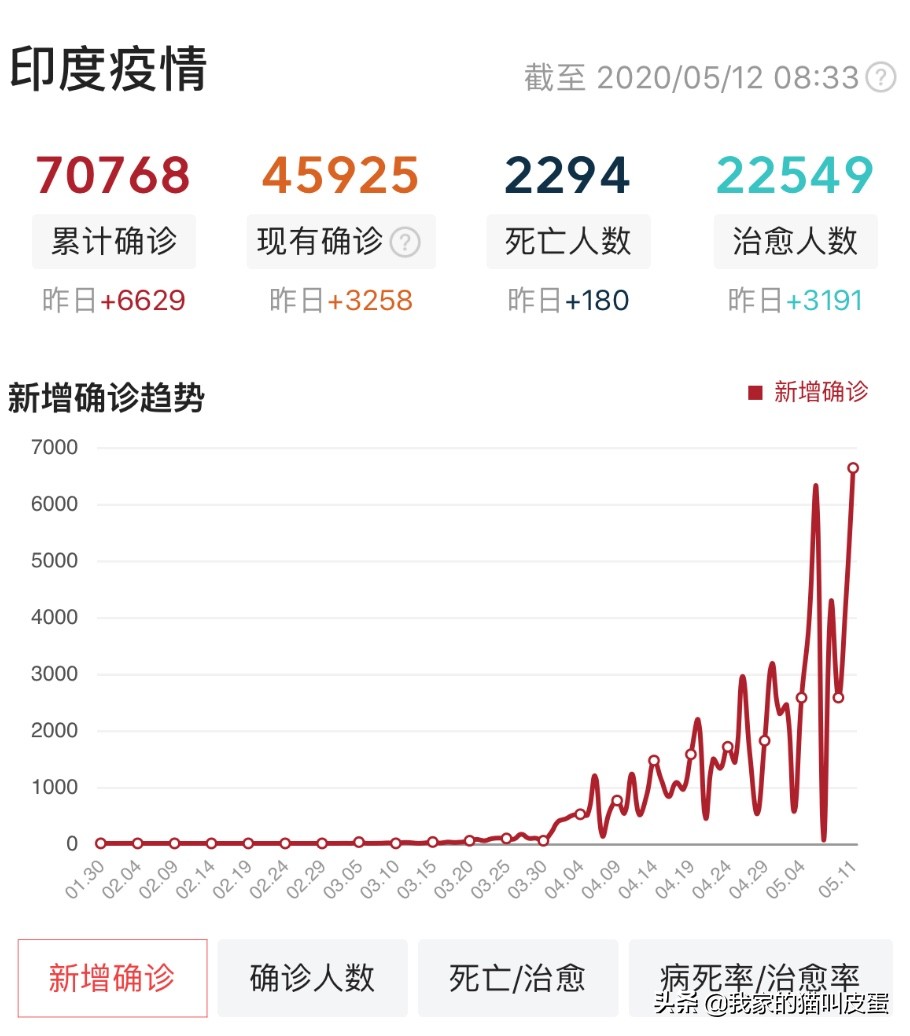Screen dimensions: 910x1036
Task: Open the 死亡/治愈 tab
Action: (520, 979)
